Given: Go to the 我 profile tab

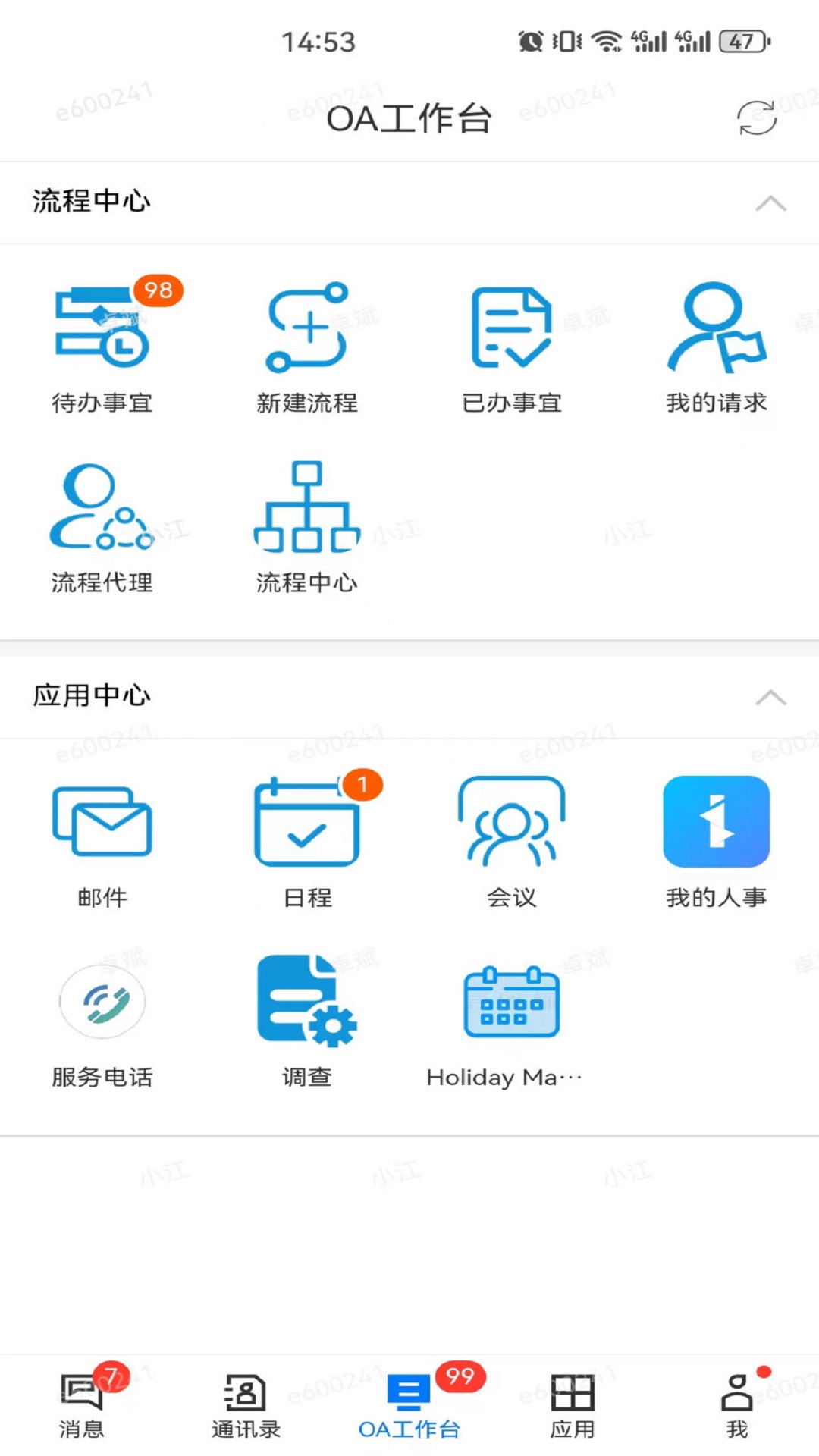Looking at the screenshot, I should coord(737,1404).
